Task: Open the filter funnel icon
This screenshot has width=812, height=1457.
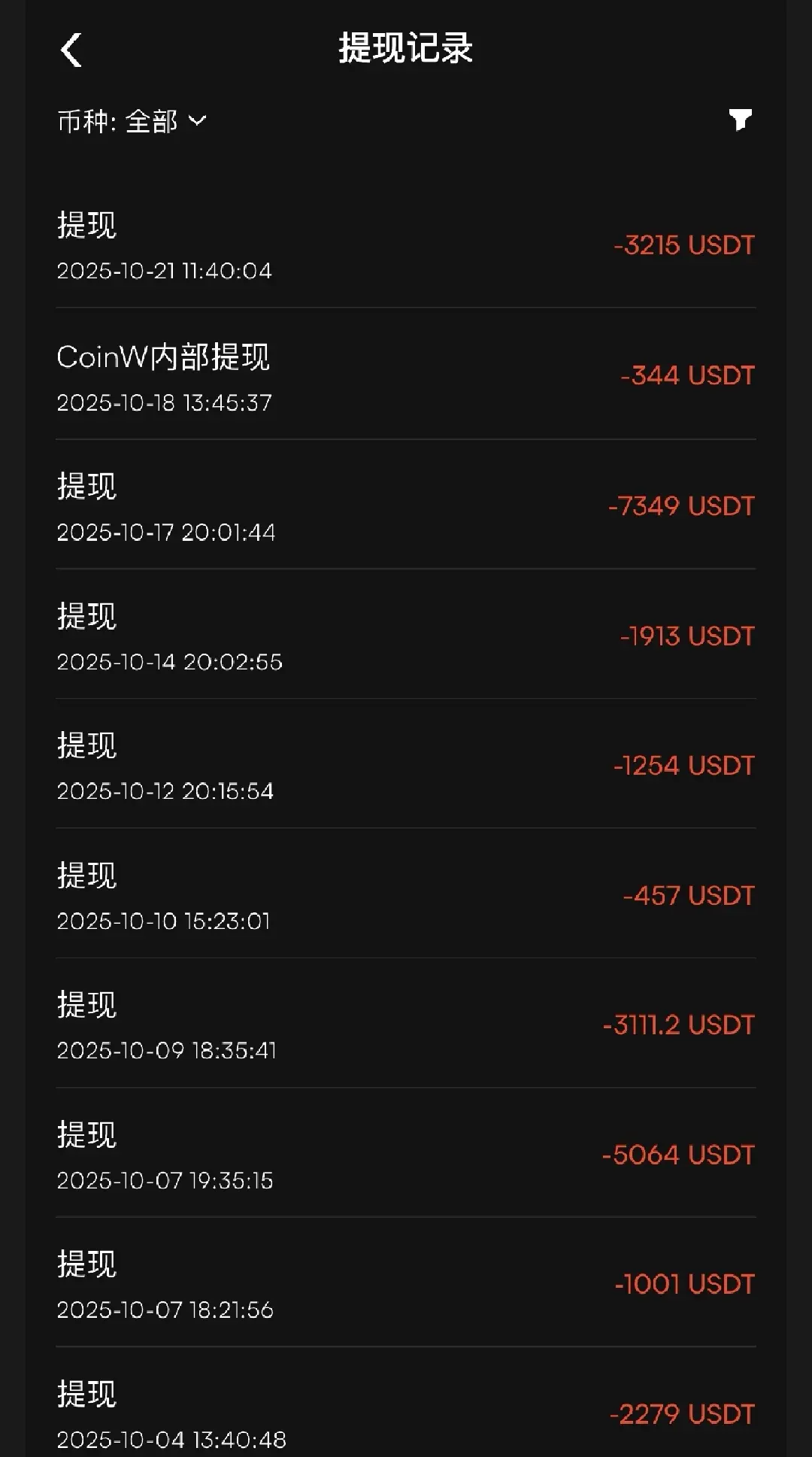Action: click(x=740, y=120)
